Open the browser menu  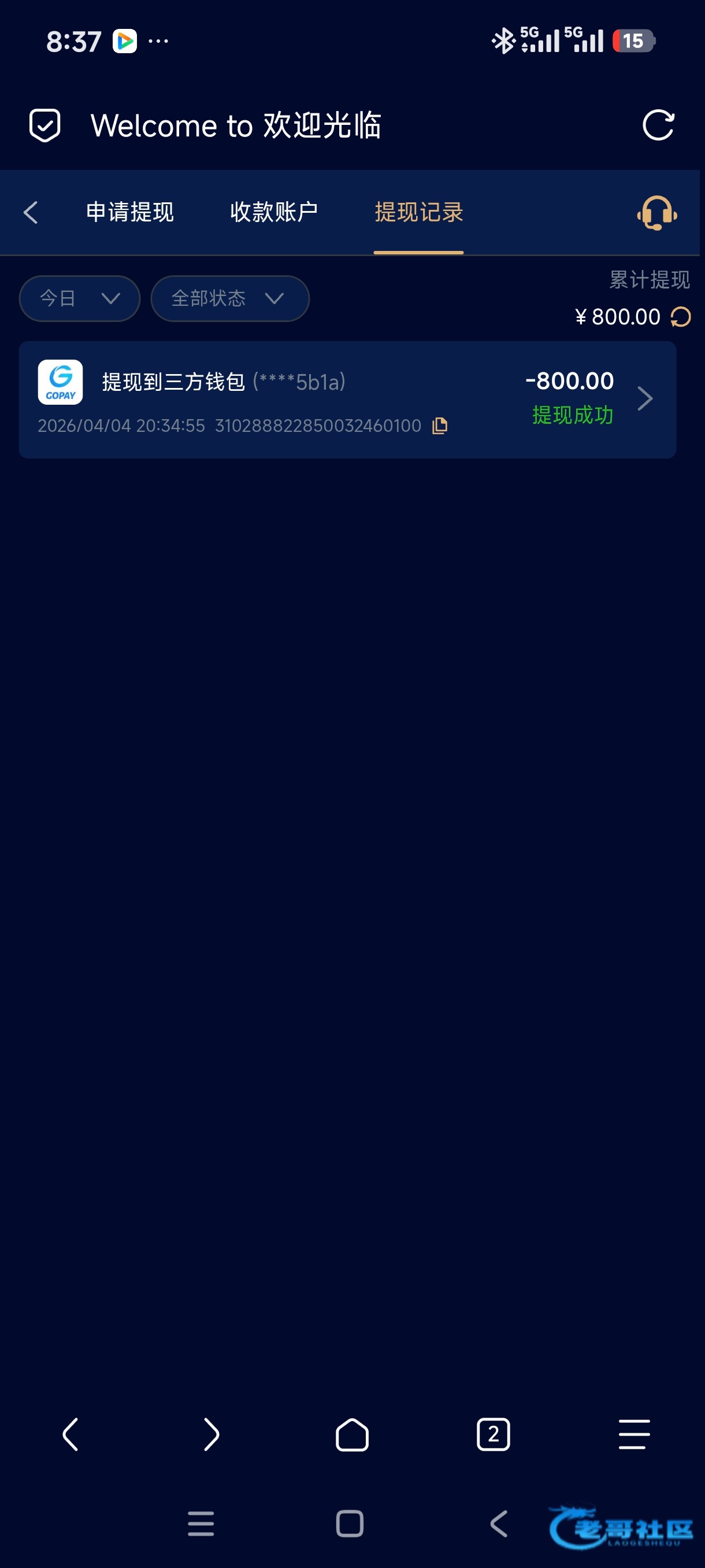634,1434
